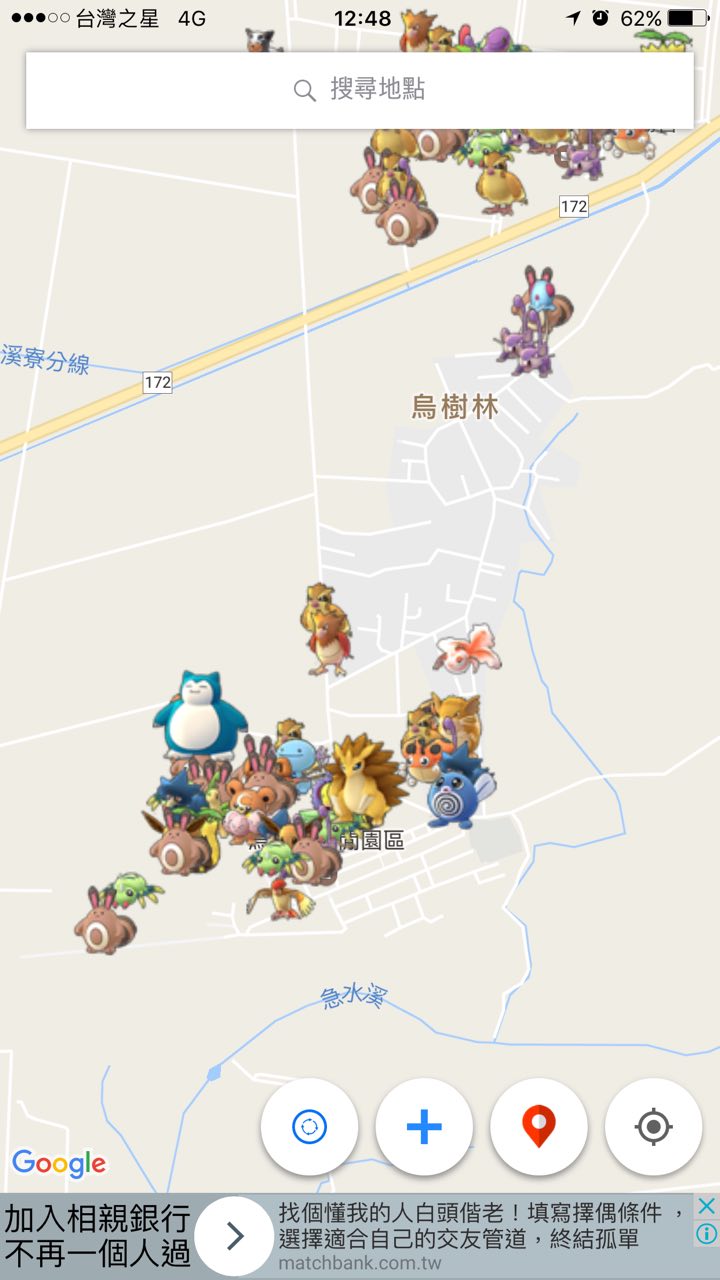The height and width of the screenshot is (1280, 720).
Task: Select the Goldeen marker on the map
Action: 468,648
